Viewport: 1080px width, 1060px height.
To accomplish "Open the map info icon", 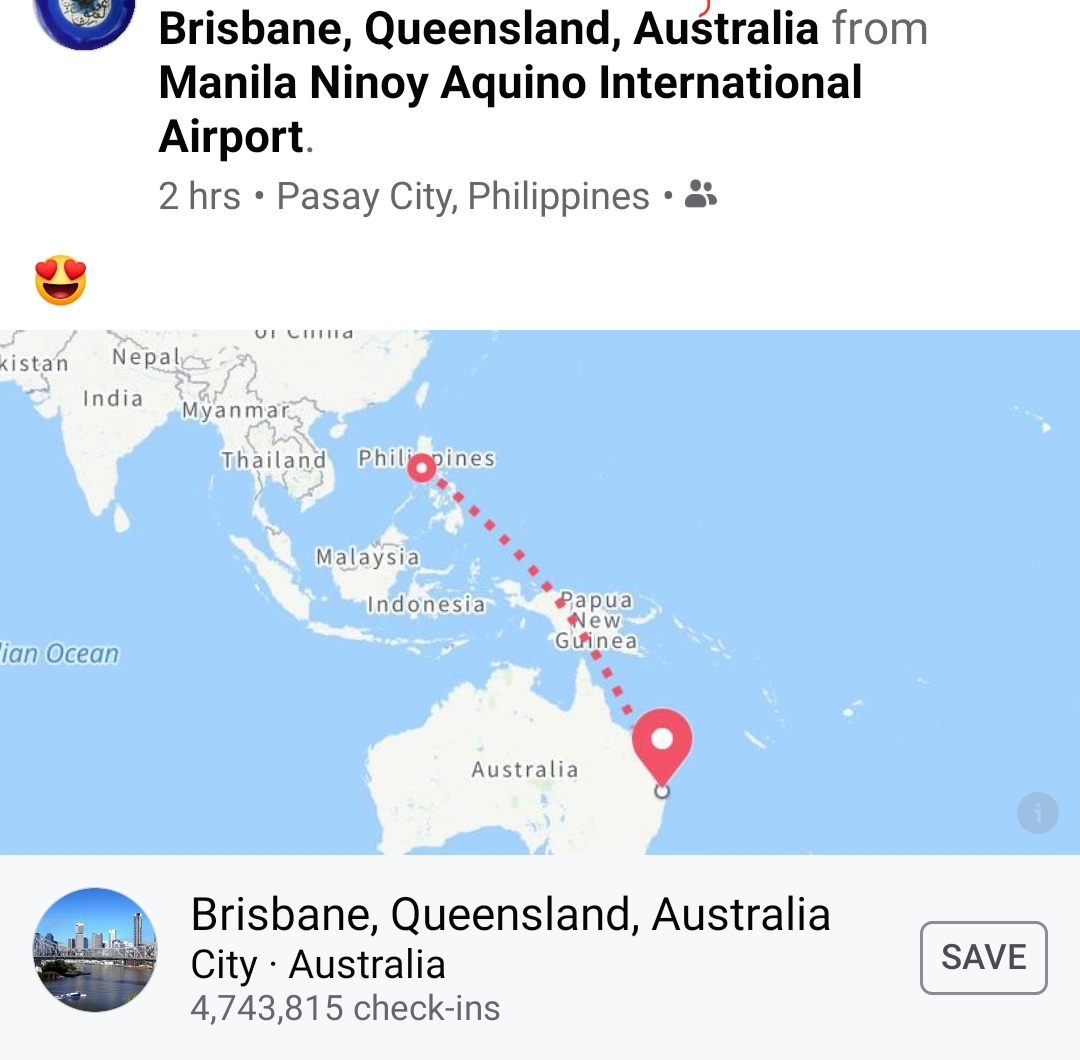I will click(1037, 813).
